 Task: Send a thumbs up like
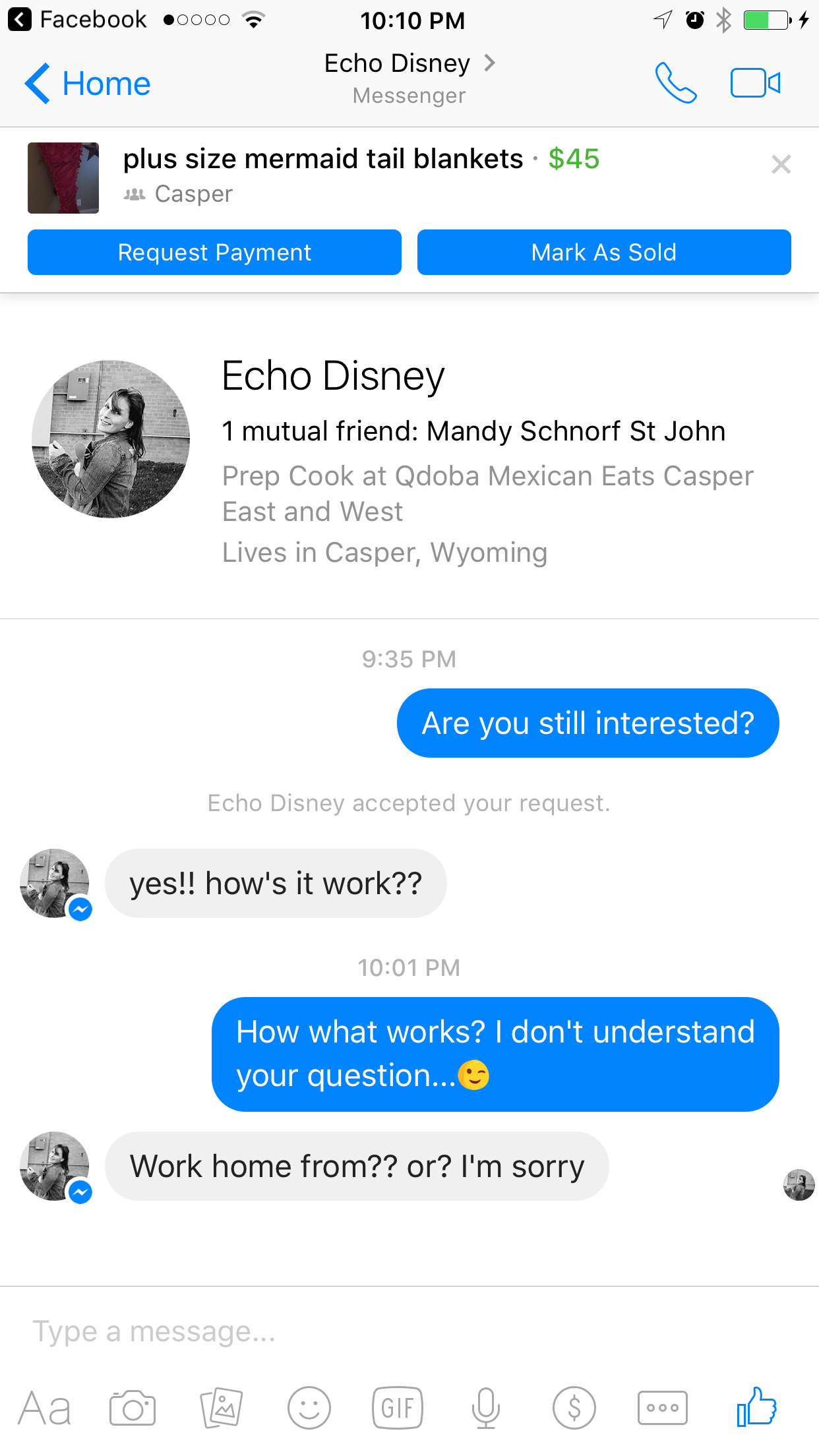pos(756,1406)
